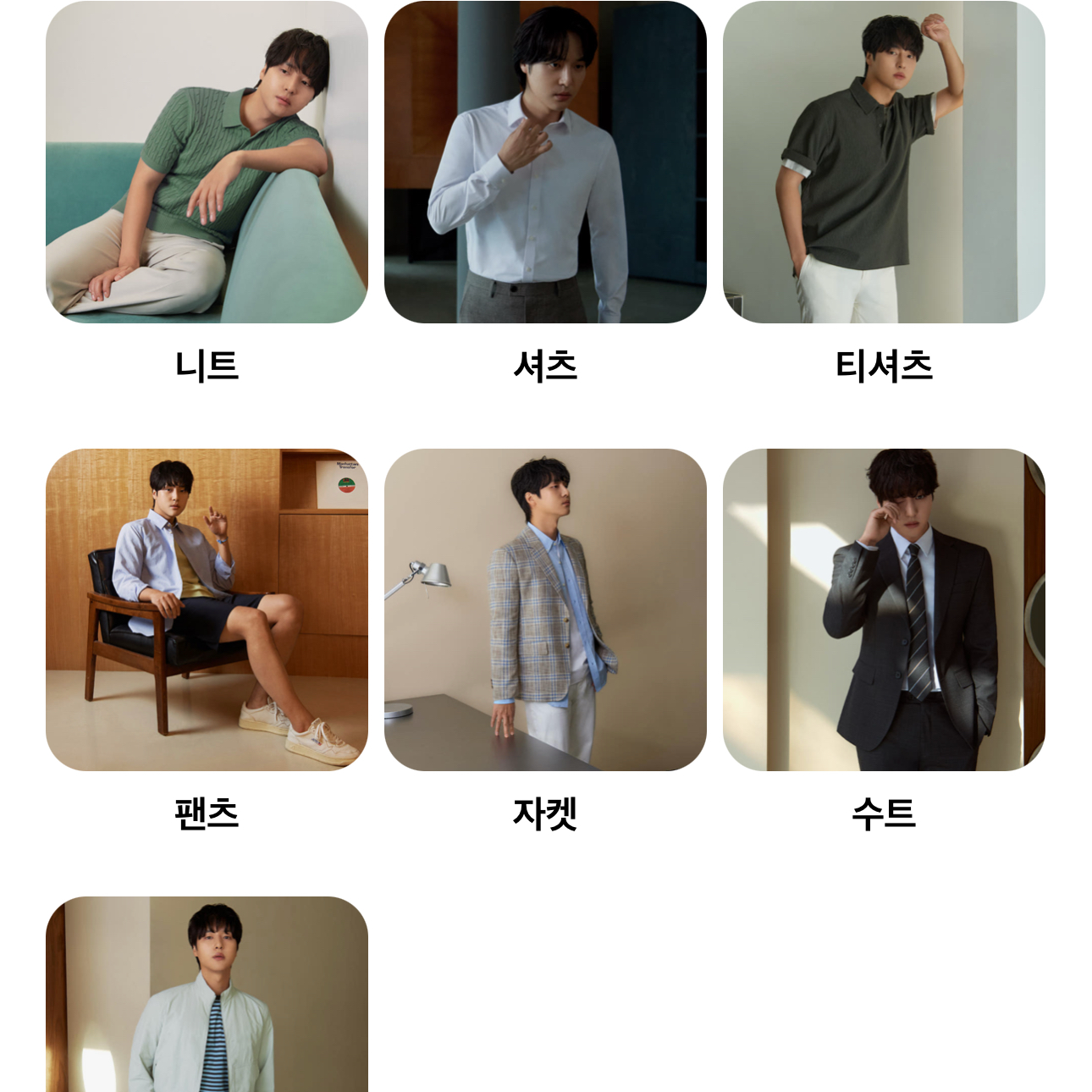
Task: Open the 팬츠 category tile
Action: coord(207,609)
